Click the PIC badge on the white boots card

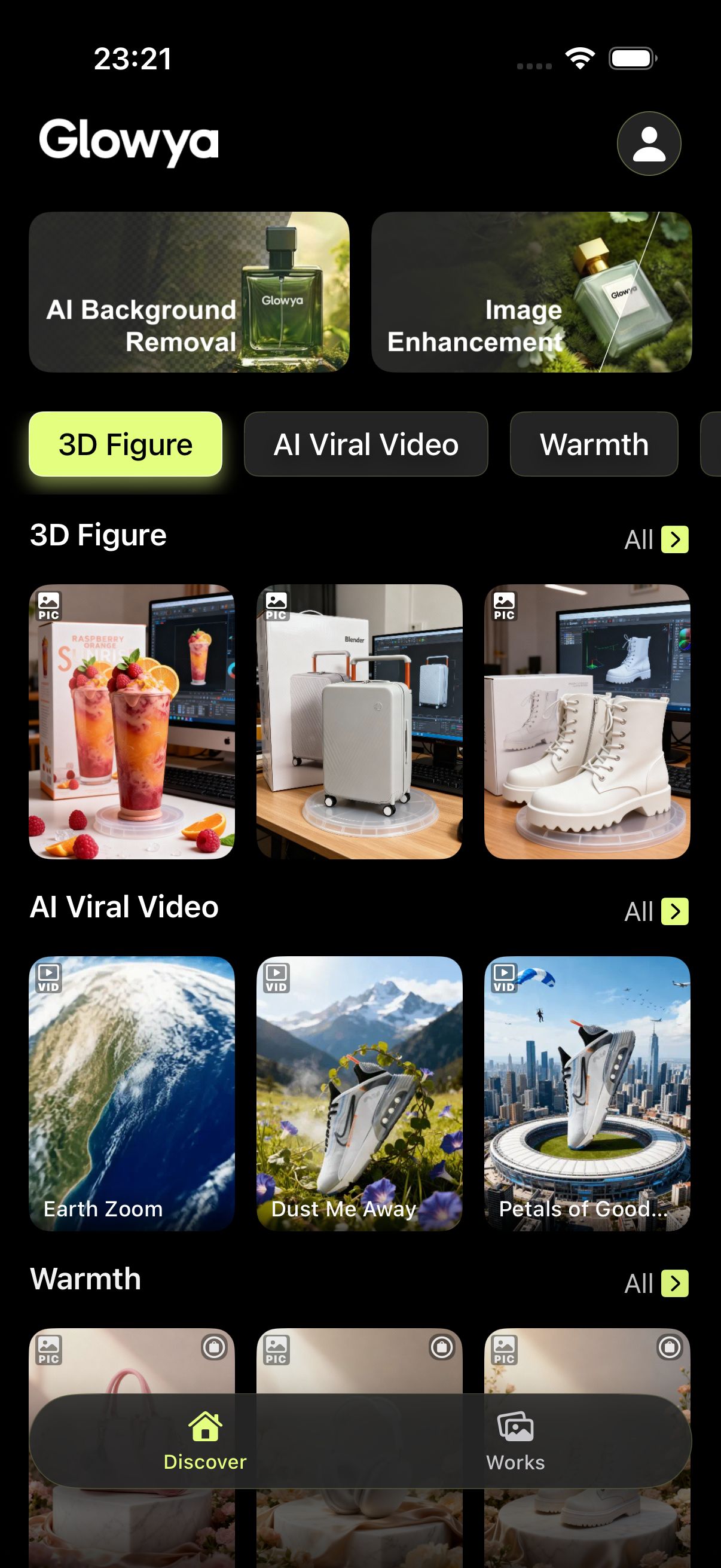504,605
